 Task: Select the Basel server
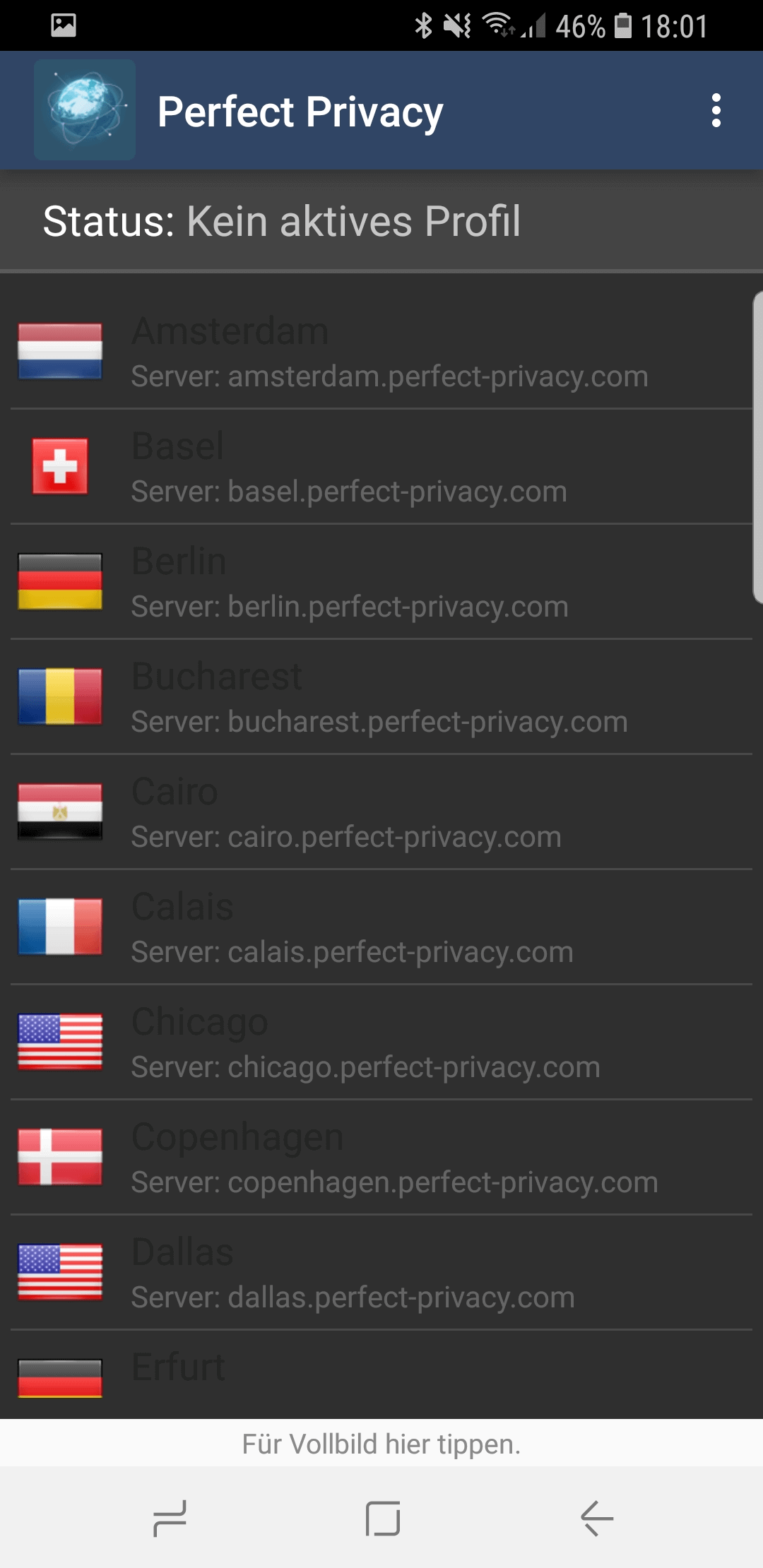381,467
